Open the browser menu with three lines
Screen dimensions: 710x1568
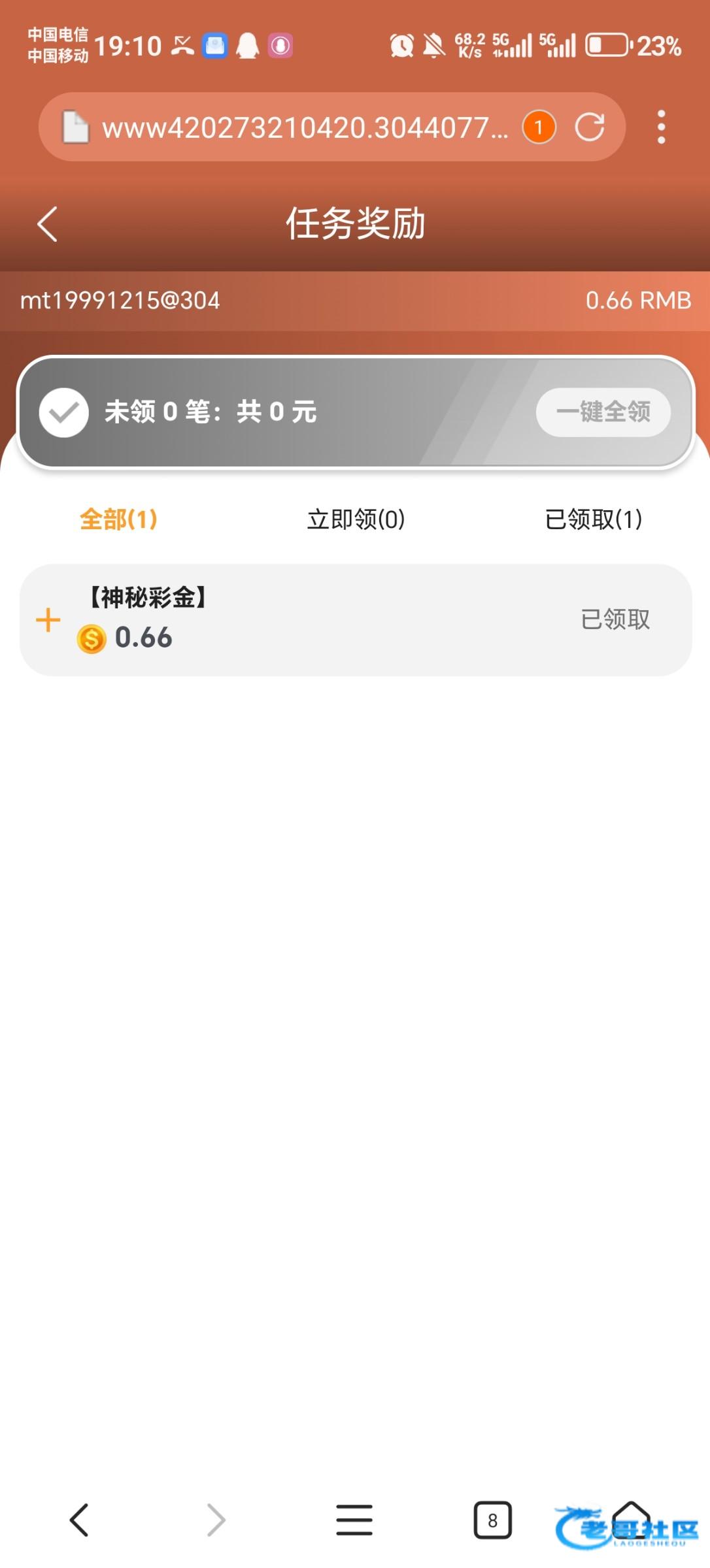[x=354, y=1520]
